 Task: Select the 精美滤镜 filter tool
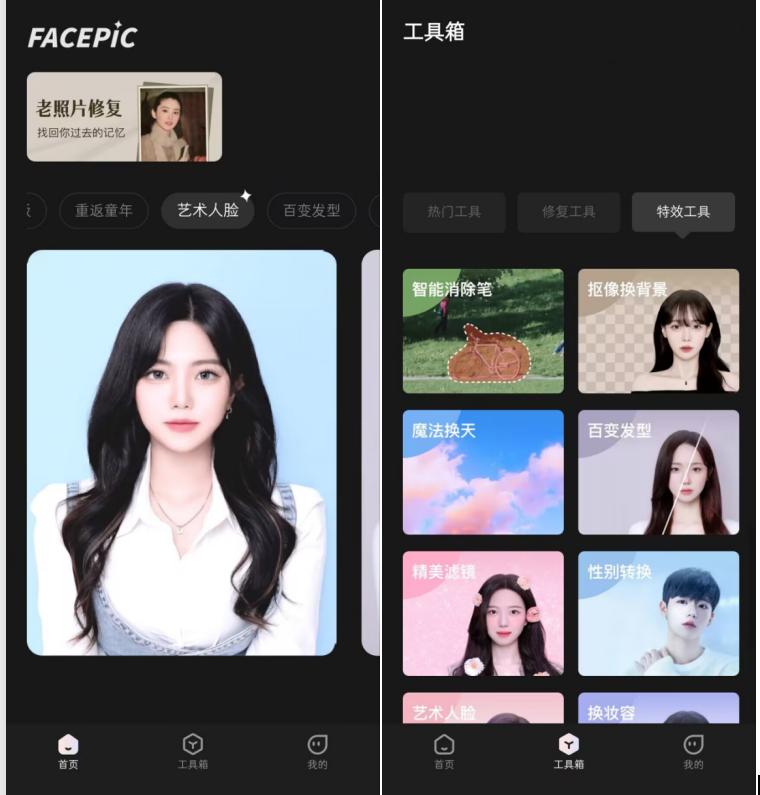pyautogui.click(x=483, y=613)
